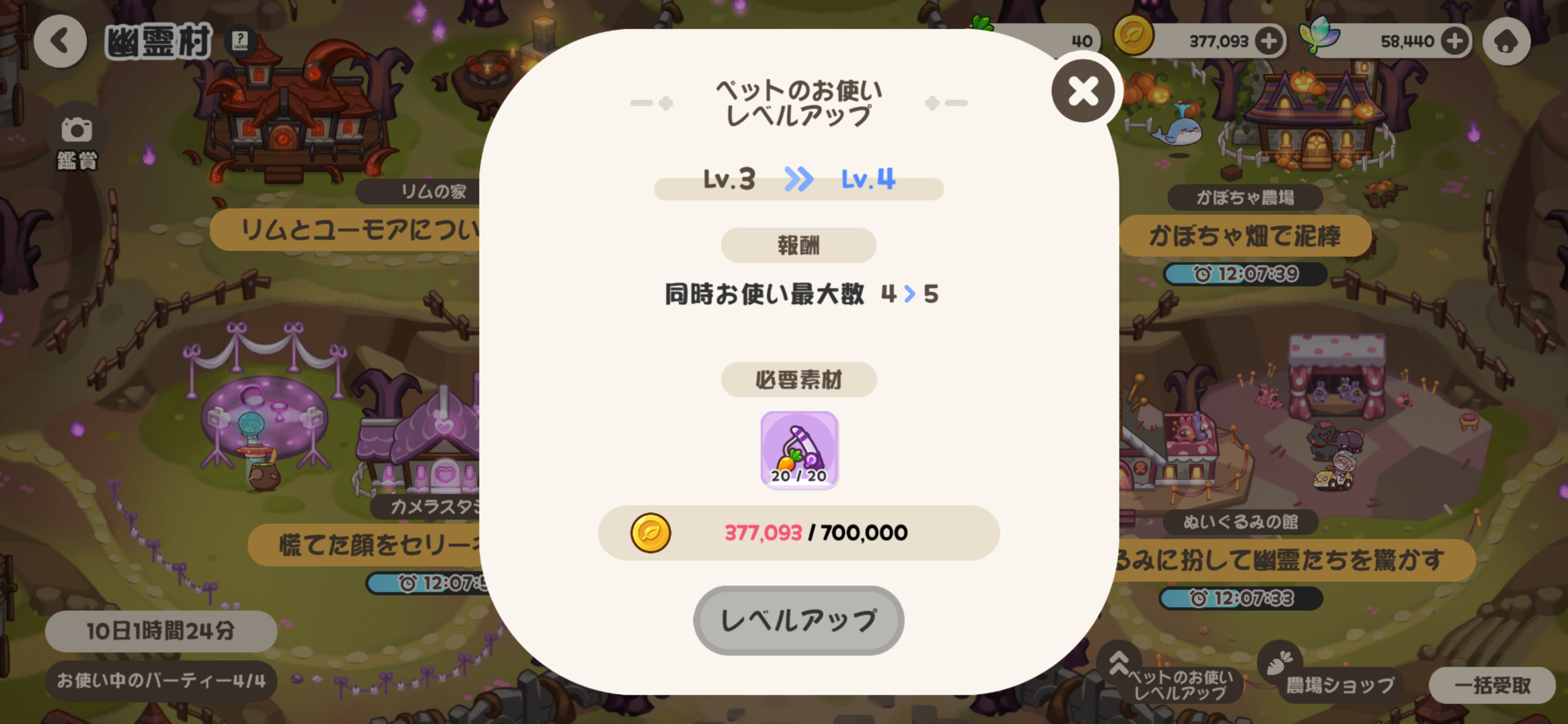
Task: Tap the required material item icon
Action: point(799,450)
